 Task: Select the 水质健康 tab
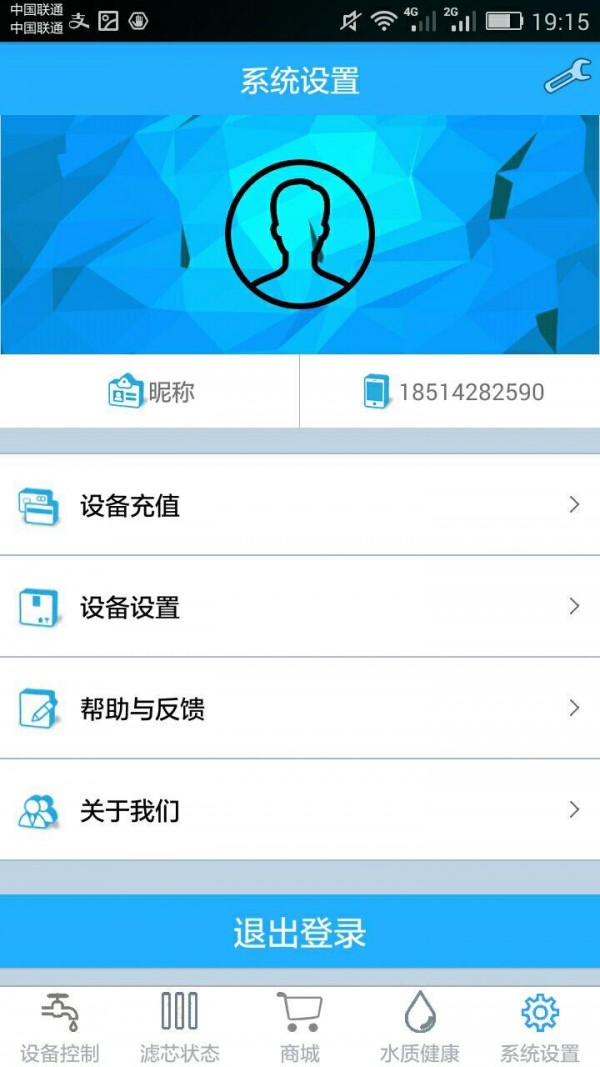coord(420,1028)
